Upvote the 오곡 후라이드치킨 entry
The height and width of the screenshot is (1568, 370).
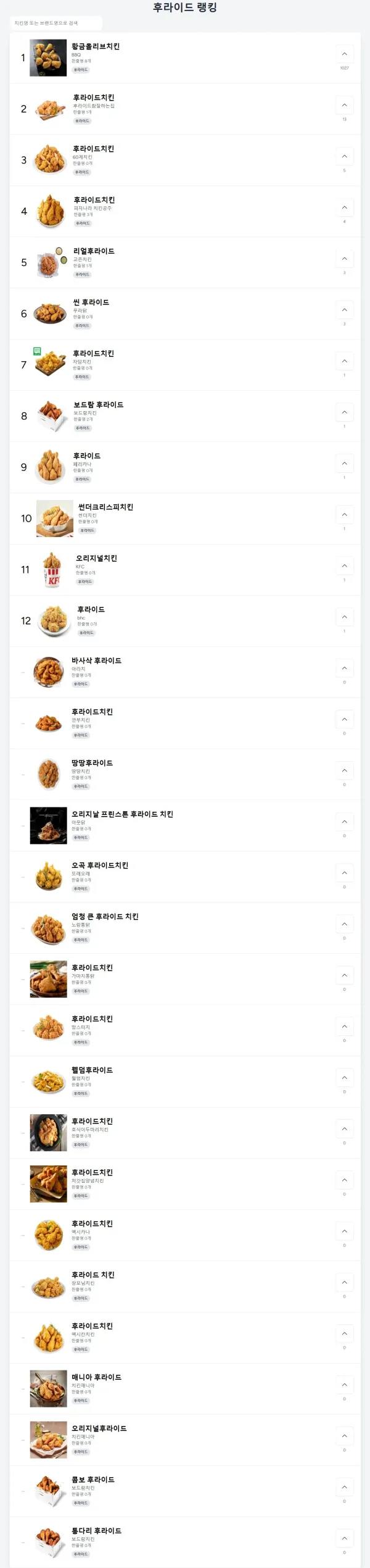click(344, 873)
